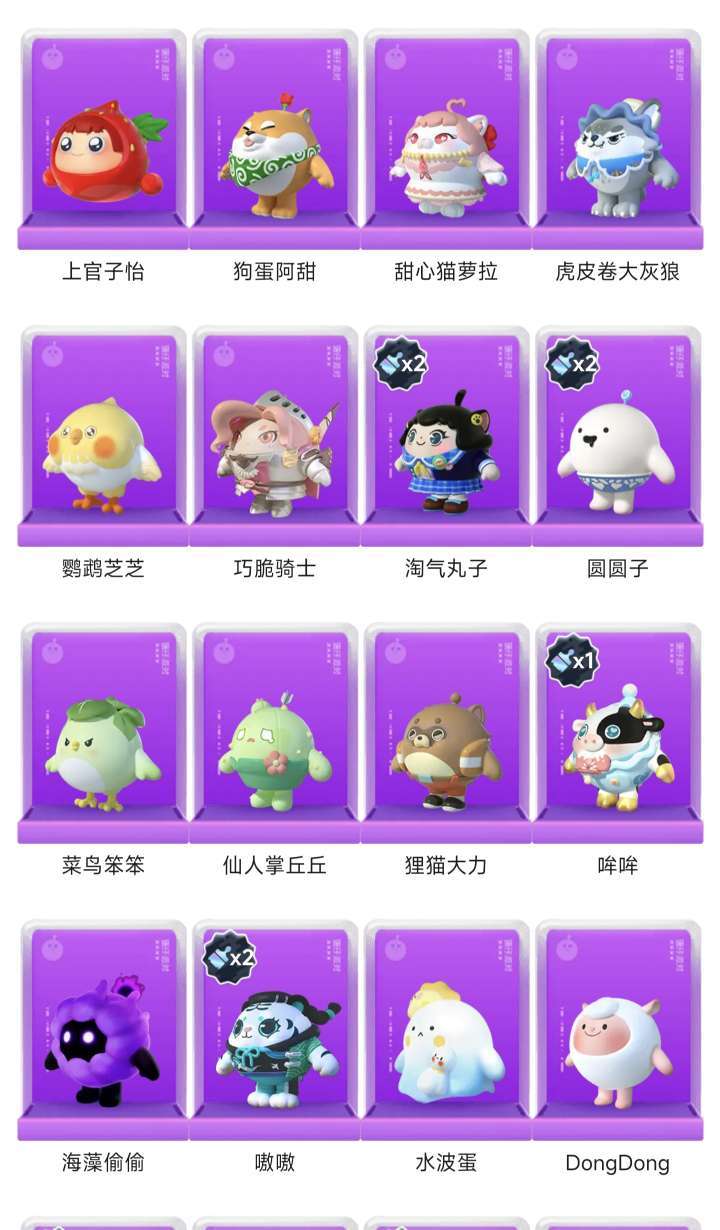Open the 狸猫大力 character card

tap(446, 734)
